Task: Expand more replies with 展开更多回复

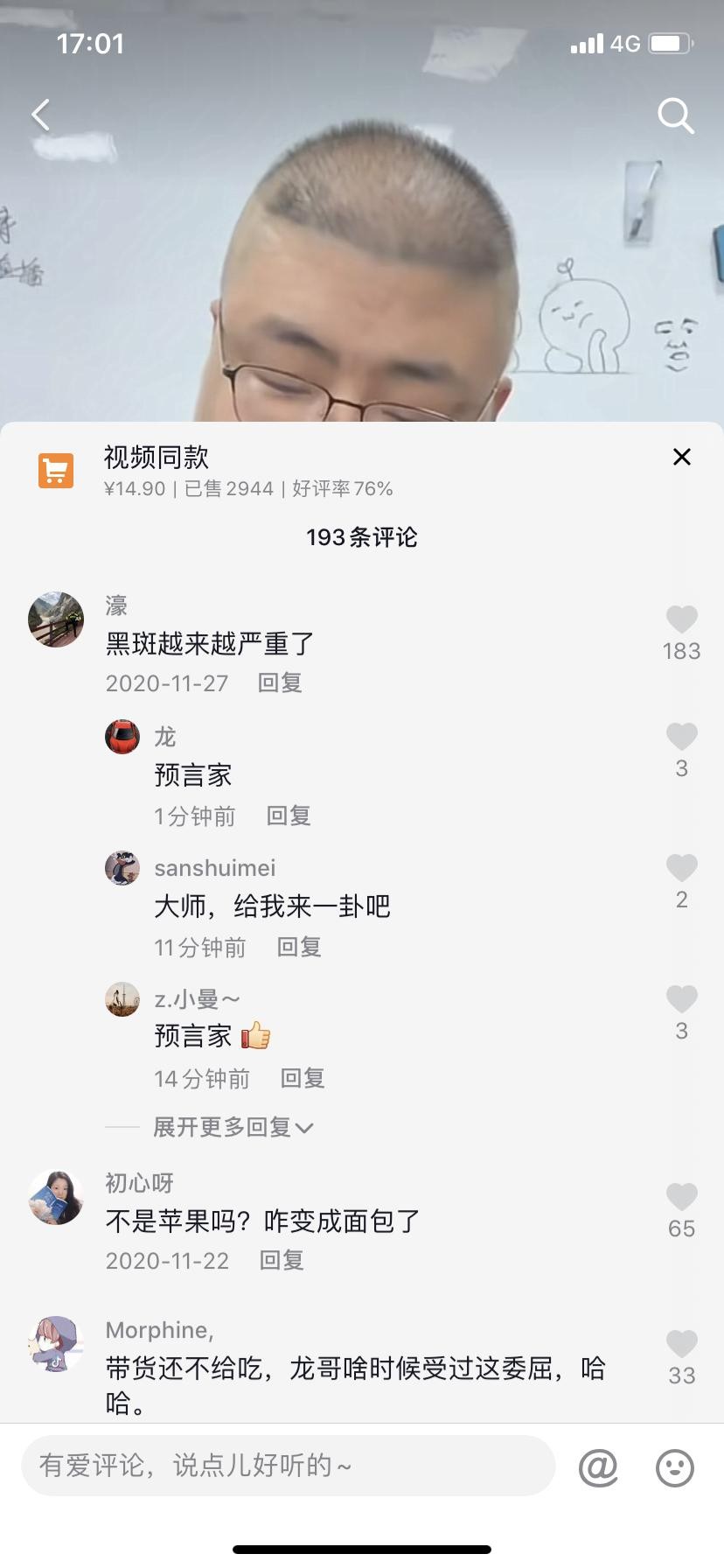Action: [233, 1127]
